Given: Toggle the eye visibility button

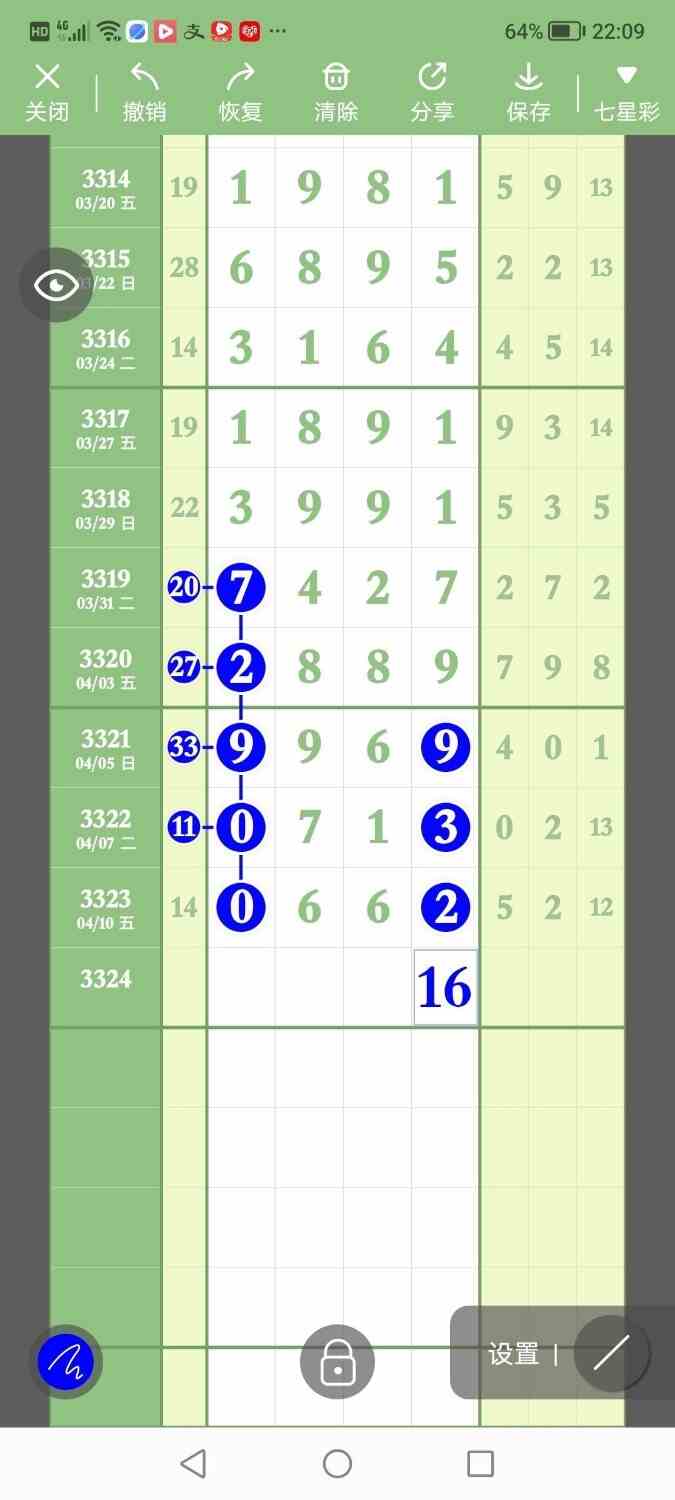Looking at the screenshot, I should point(56,285).
